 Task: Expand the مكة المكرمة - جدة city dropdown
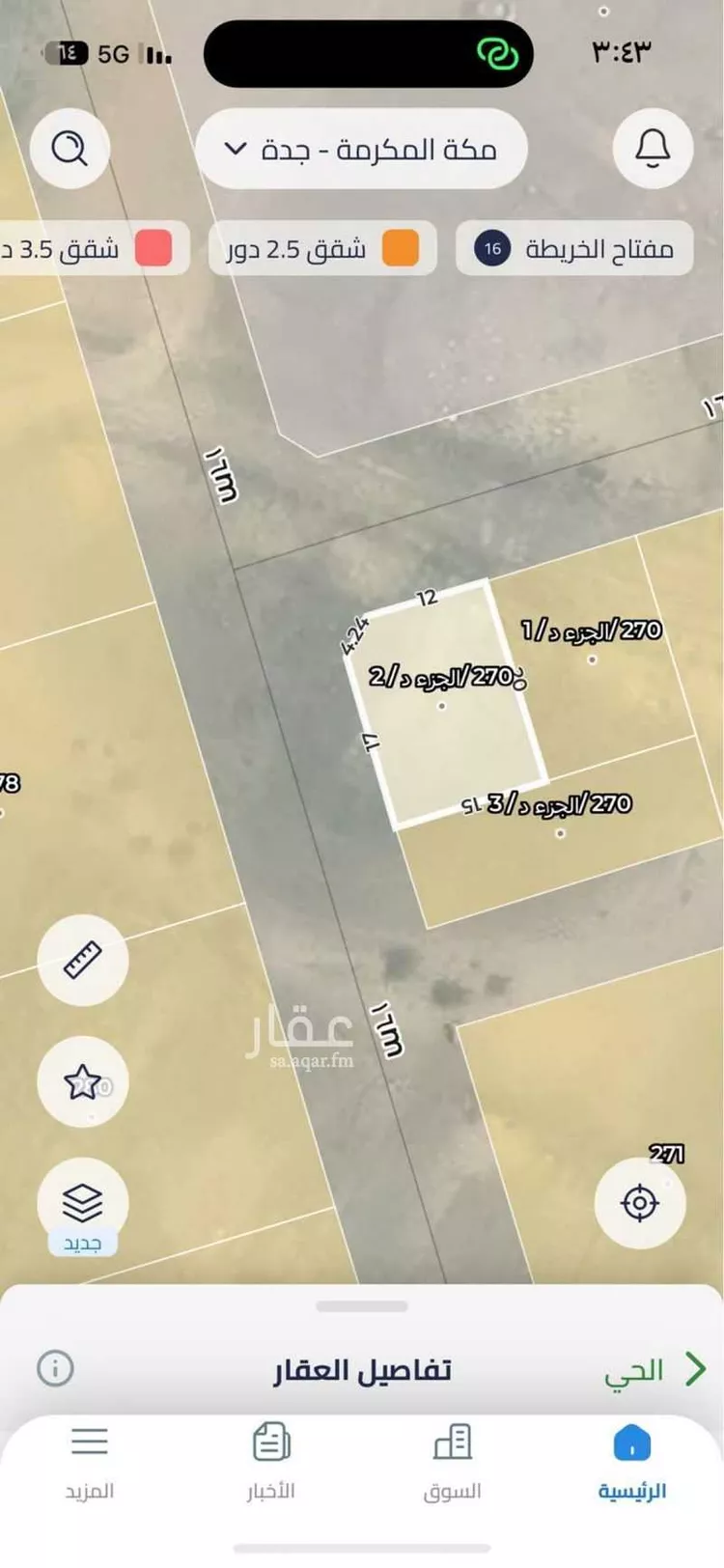pyautogui.click(x=361, y=150)
